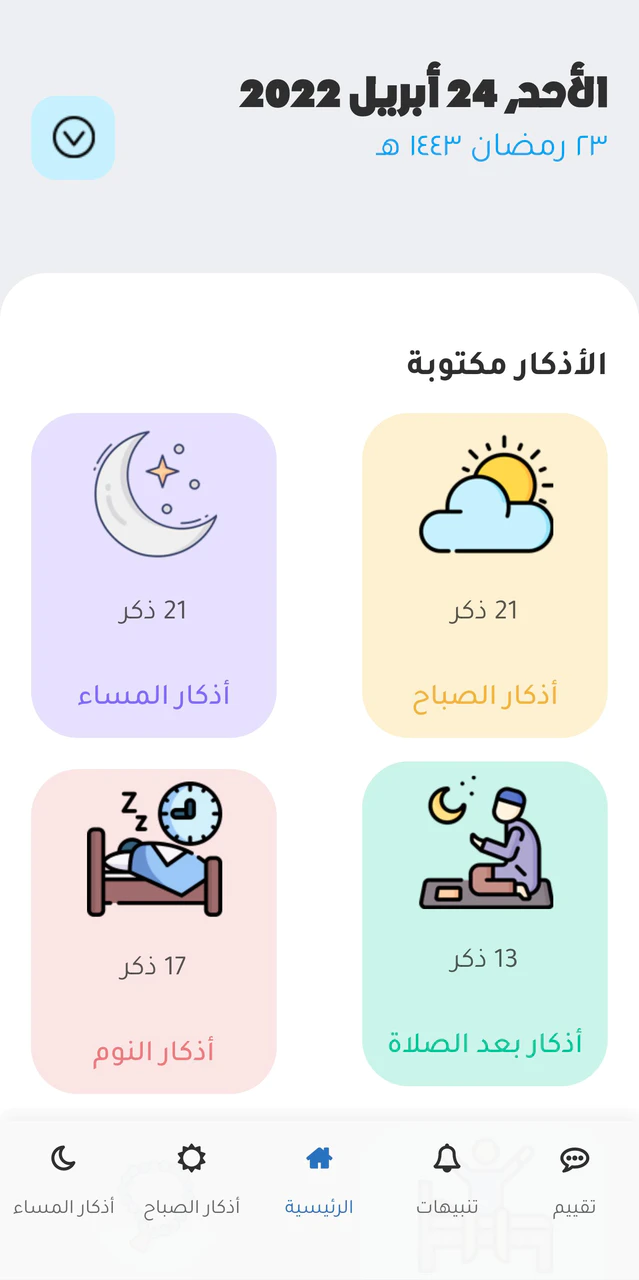Image resolution: width=639 pixels, height=1280 pixels.
Task: Open the أذكار الصباح card
Action: click(485, 575)
